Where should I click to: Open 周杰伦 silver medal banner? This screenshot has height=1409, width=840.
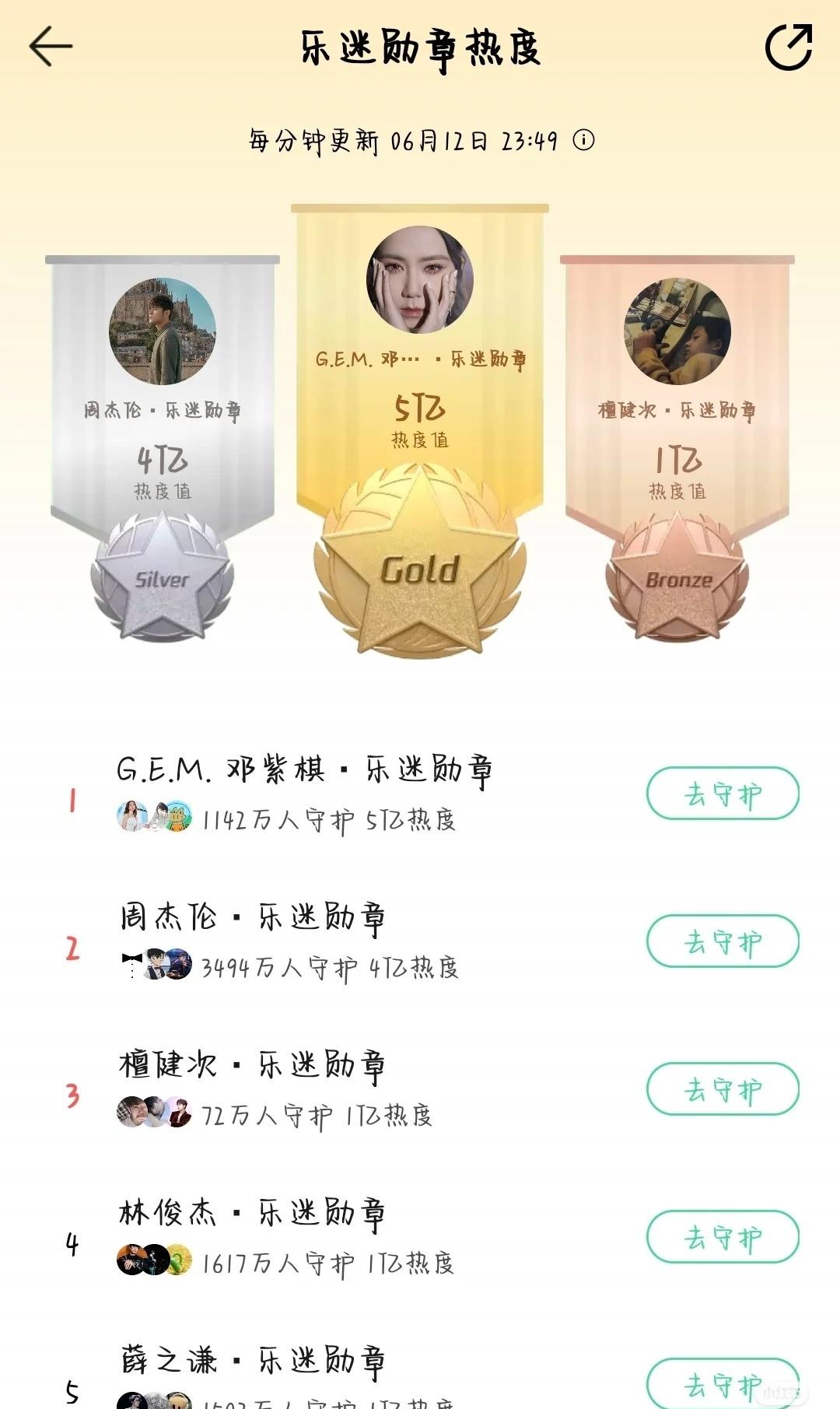(163, 447)
